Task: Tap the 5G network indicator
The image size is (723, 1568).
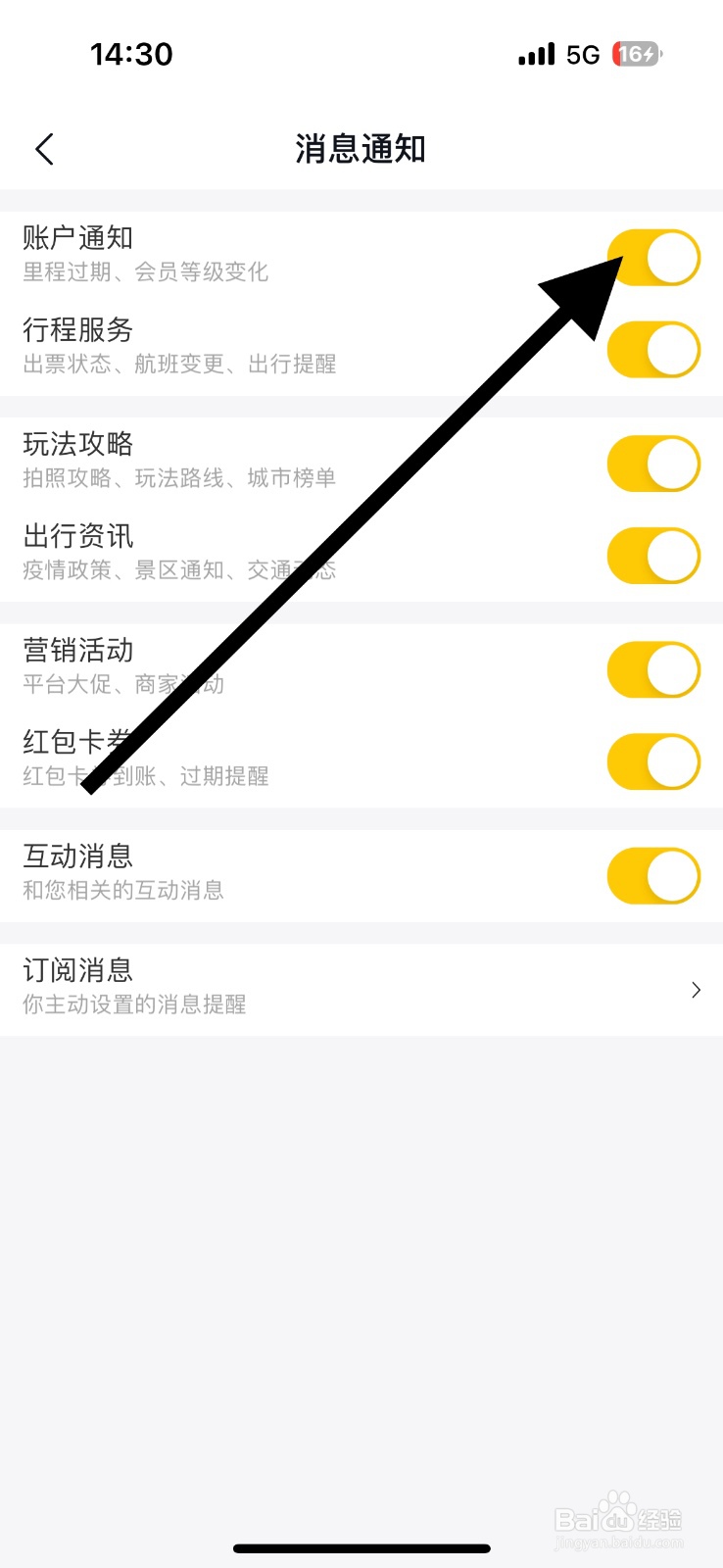Action: click(x=582, y=54)
